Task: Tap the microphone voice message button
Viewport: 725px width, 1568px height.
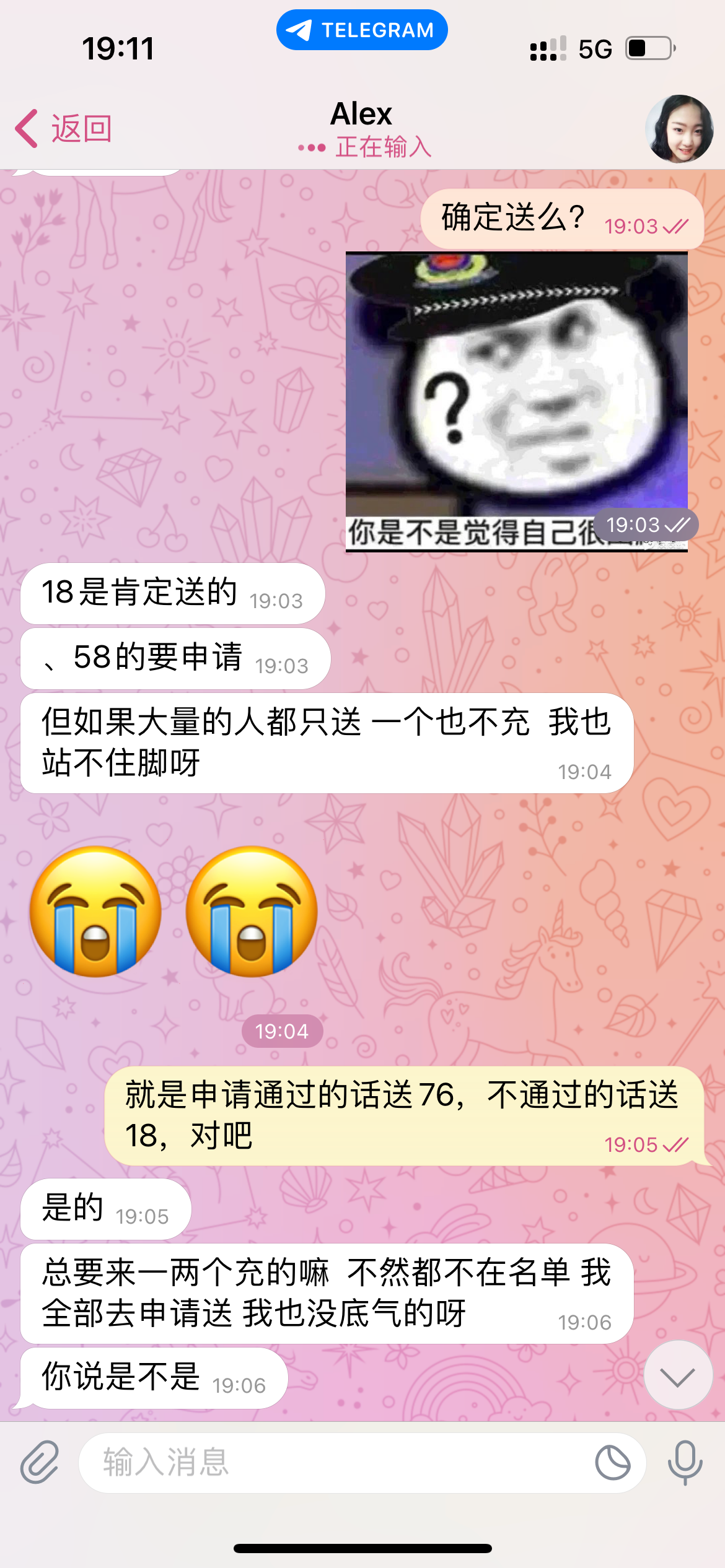Action: click(685, 1463)
